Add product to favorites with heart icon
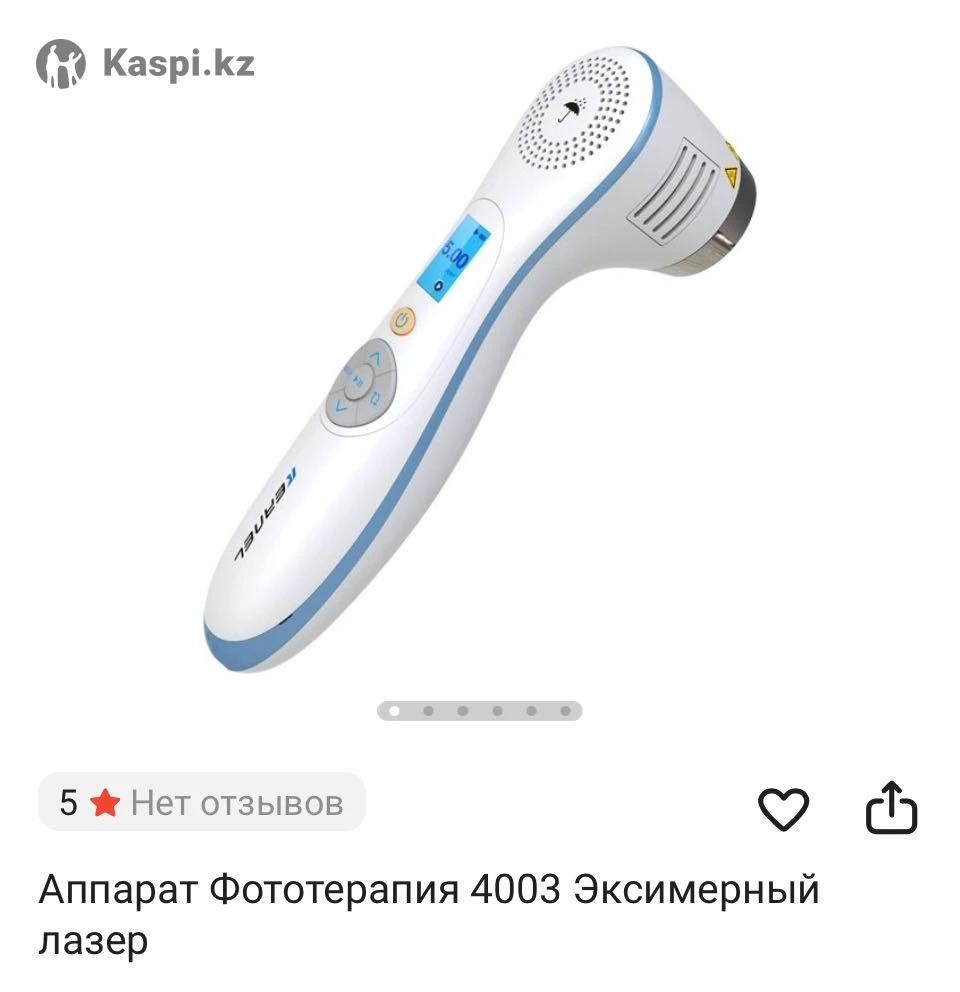 point(783,808)
